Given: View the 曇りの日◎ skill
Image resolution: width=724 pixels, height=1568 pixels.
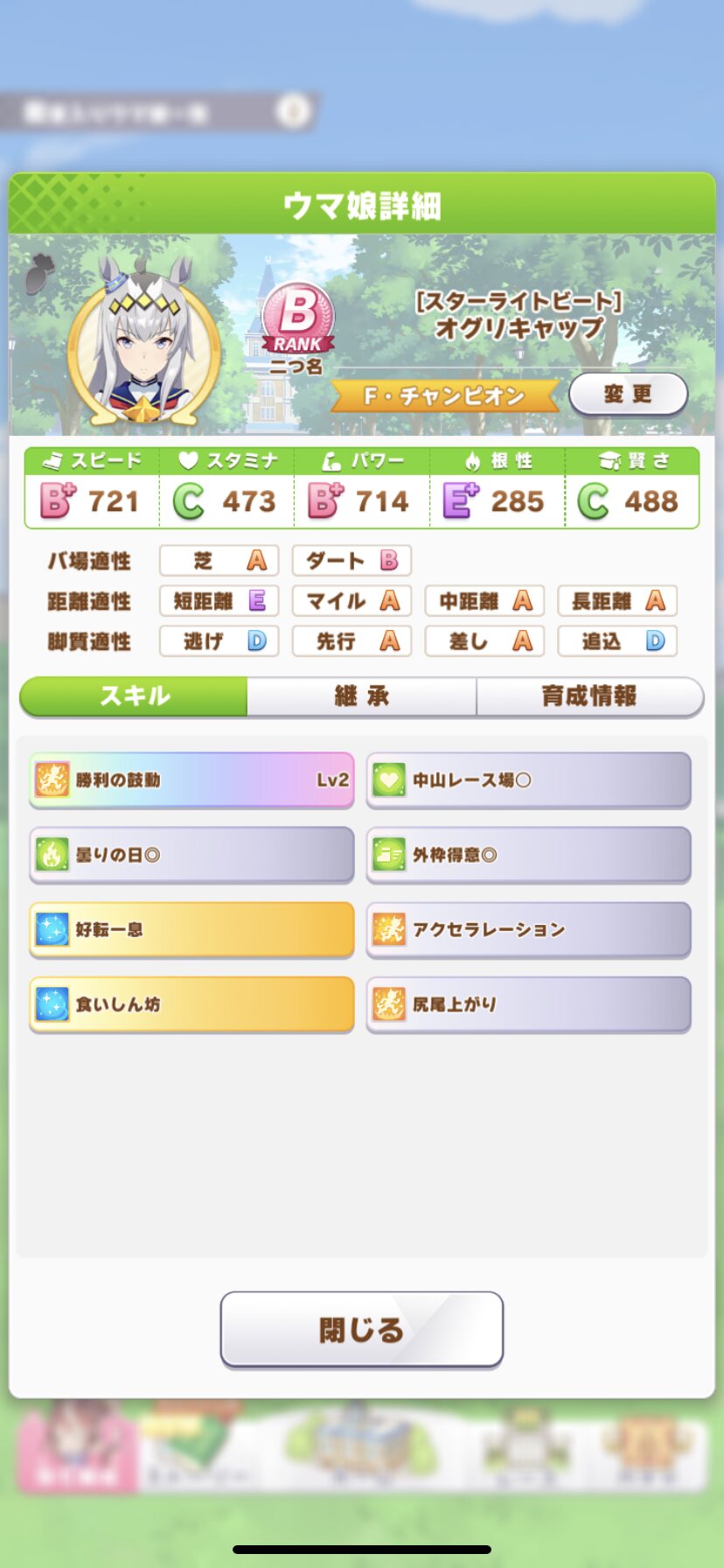Looking at the screenshot, I should click(x=191, y=855).
